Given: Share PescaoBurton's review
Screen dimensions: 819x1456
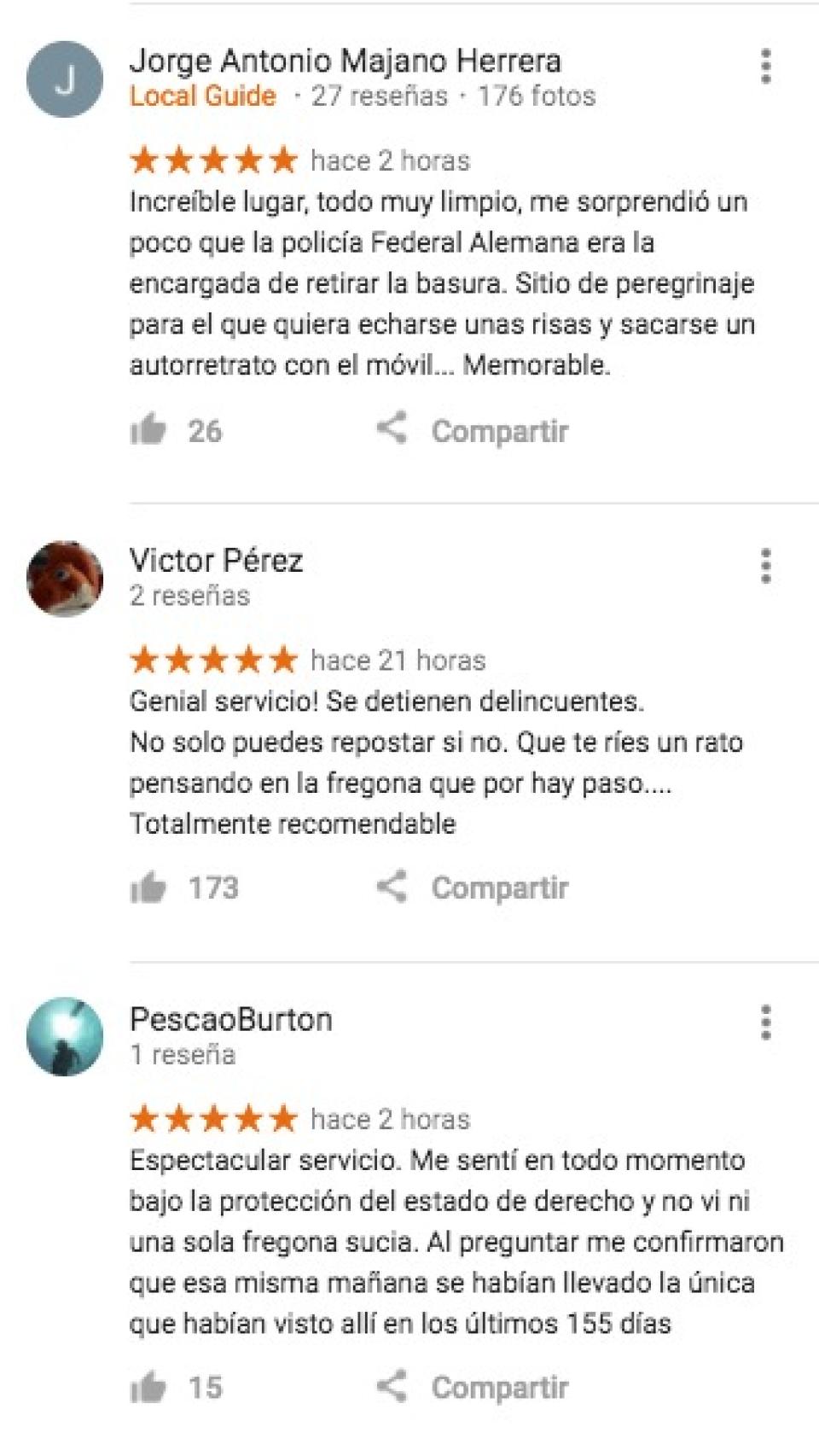Looking at the screenshot, I should pyautogui.click(x=473, y=1388).
